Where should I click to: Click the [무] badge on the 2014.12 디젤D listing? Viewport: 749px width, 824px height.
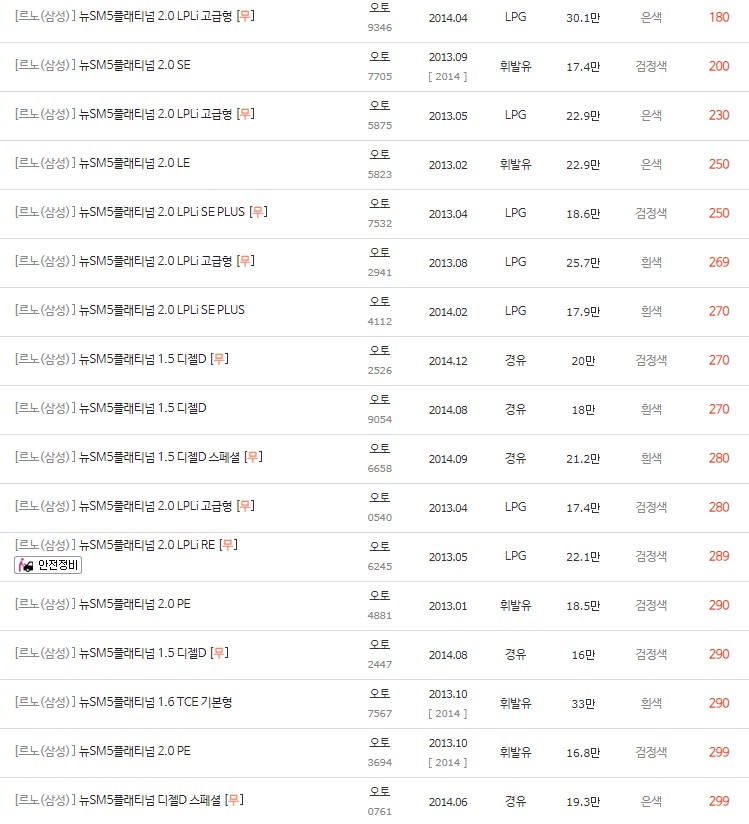point(217,360)
